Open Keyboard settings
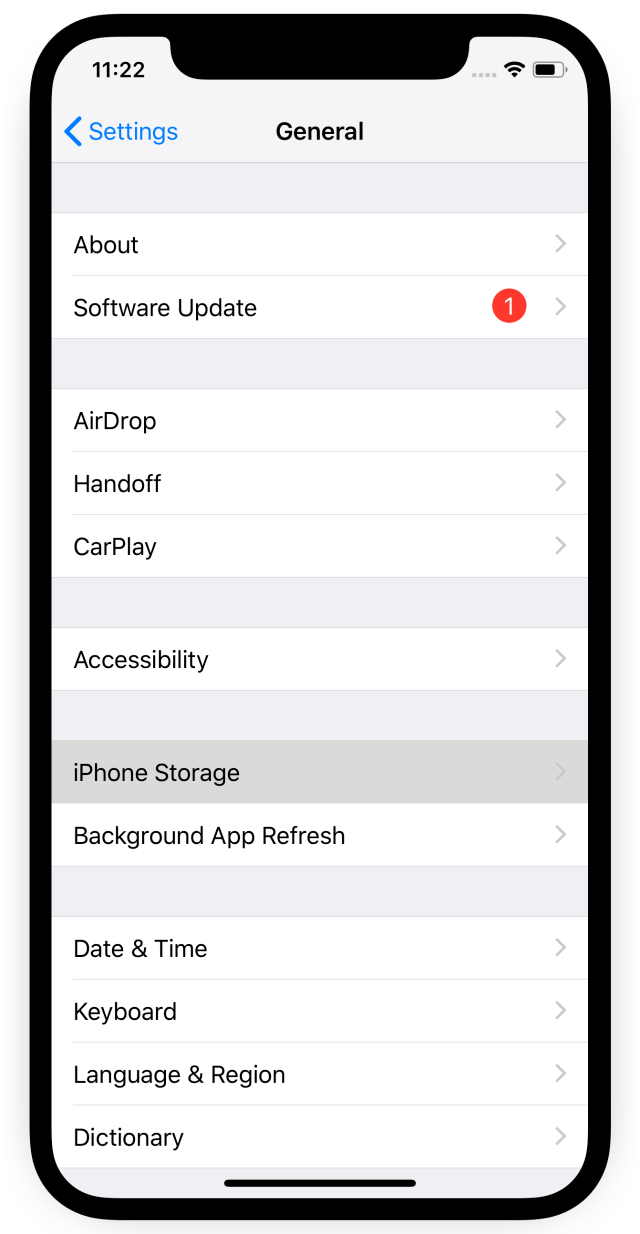Image resolution: width=640 pixels, height=1234 pixels. (320, 1012)
